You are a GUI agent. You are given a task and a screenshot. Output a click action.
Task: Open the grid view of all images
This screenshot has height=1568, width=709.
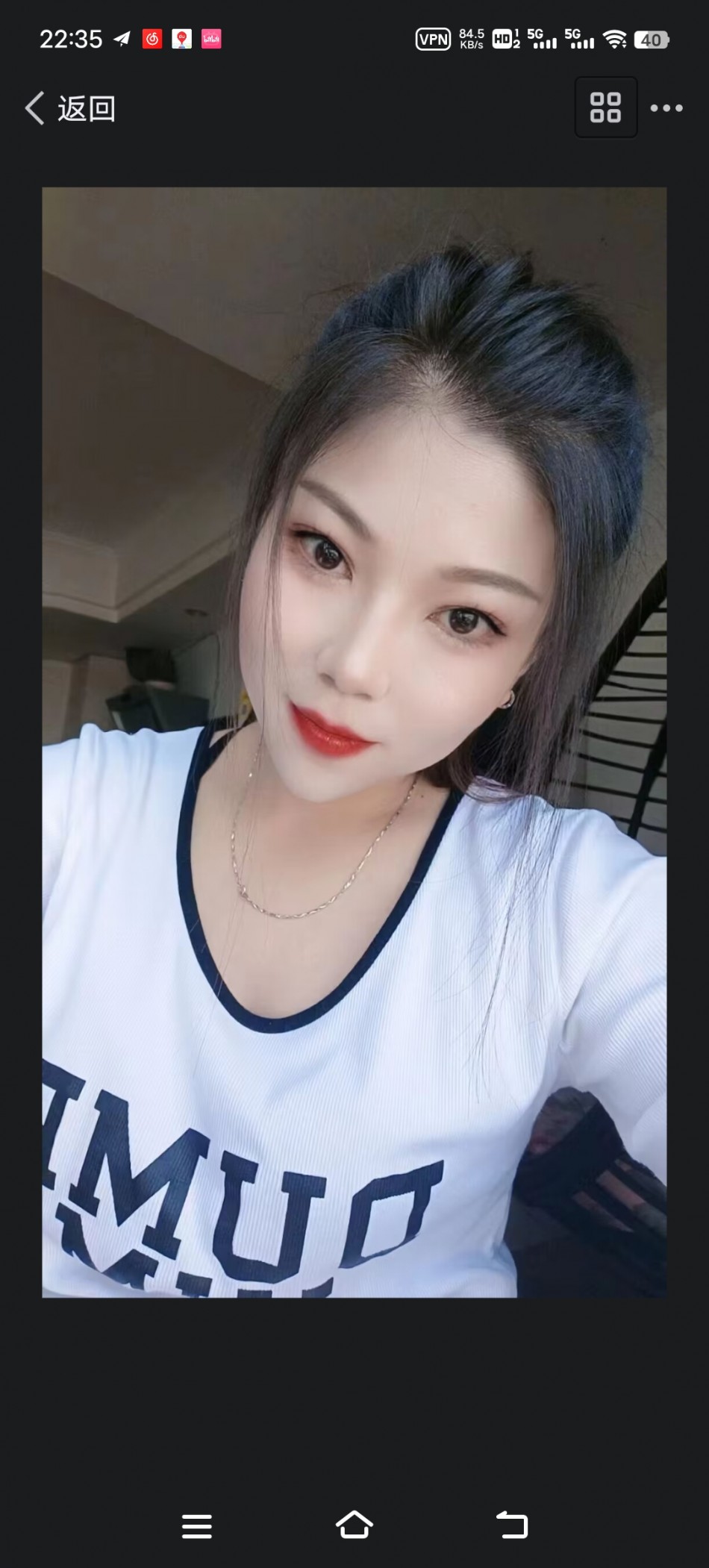coord(605,107)
